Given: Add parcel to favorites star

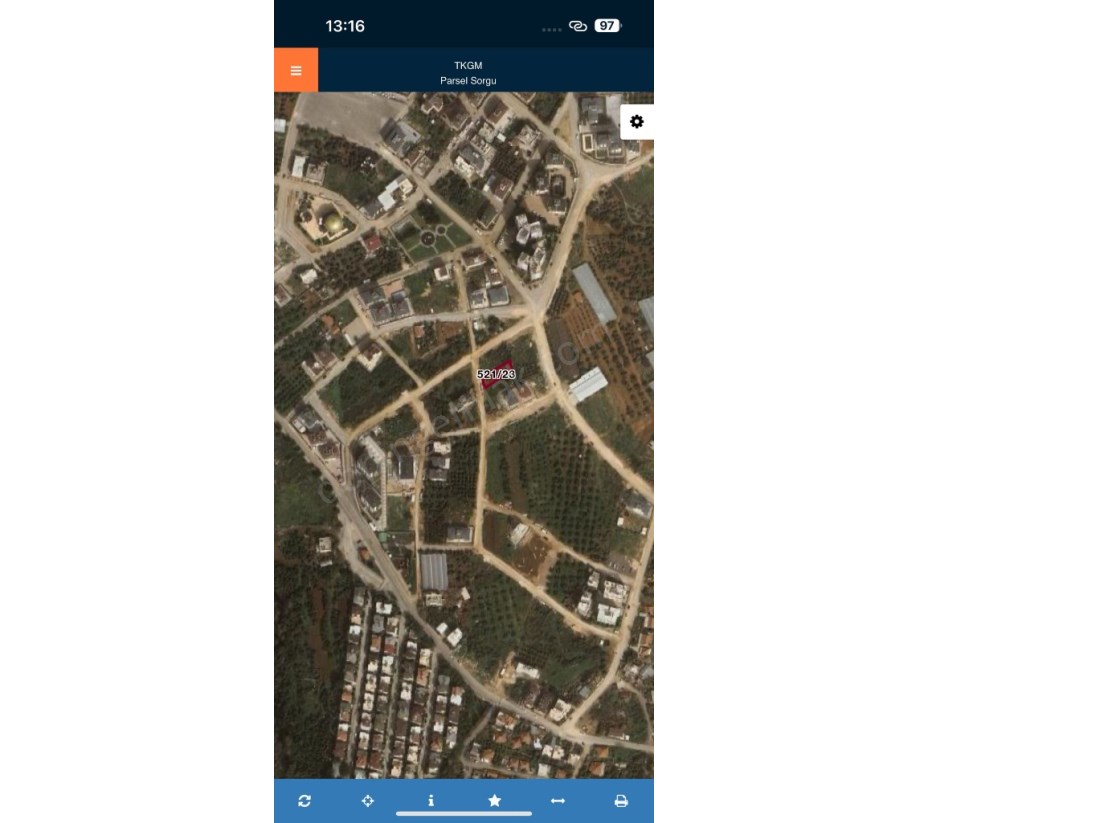Looking at the screenshot, I should (x=494, y=801).
